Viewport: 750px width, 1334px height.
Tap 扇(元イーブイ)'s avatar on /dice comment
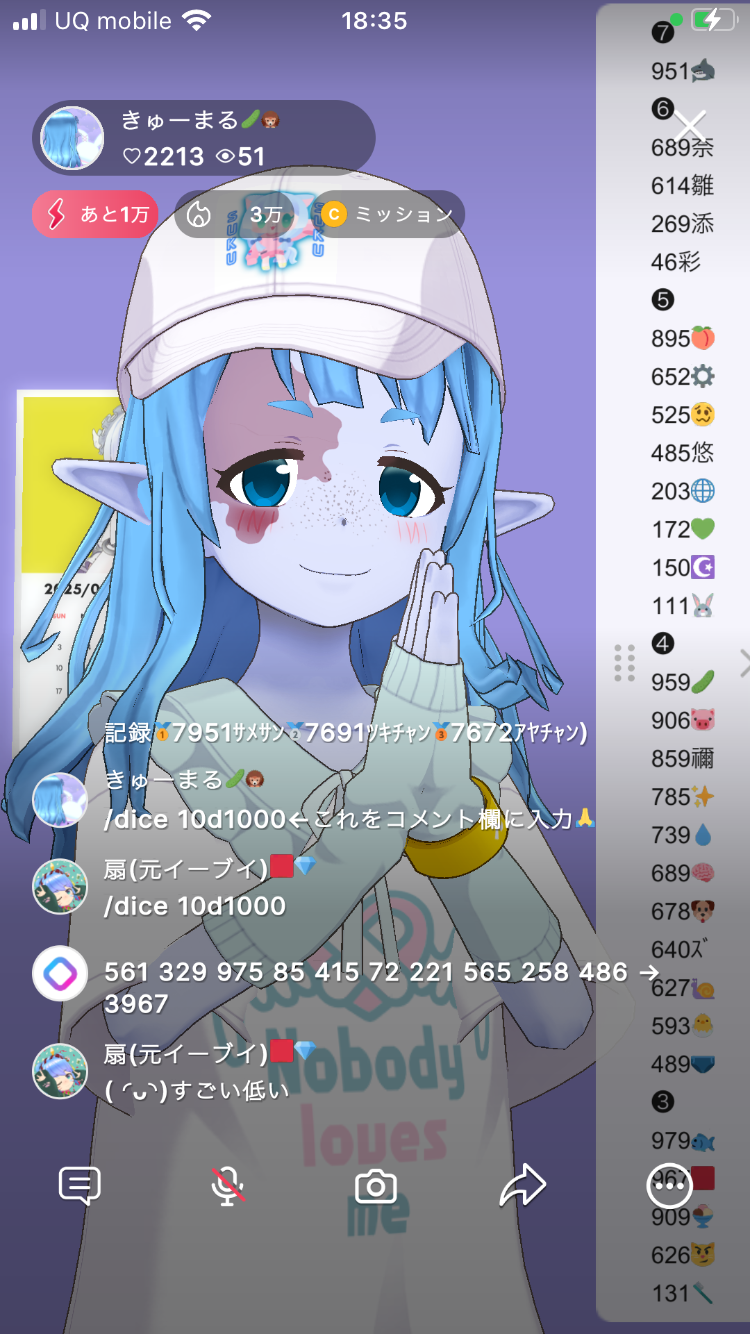60,886
